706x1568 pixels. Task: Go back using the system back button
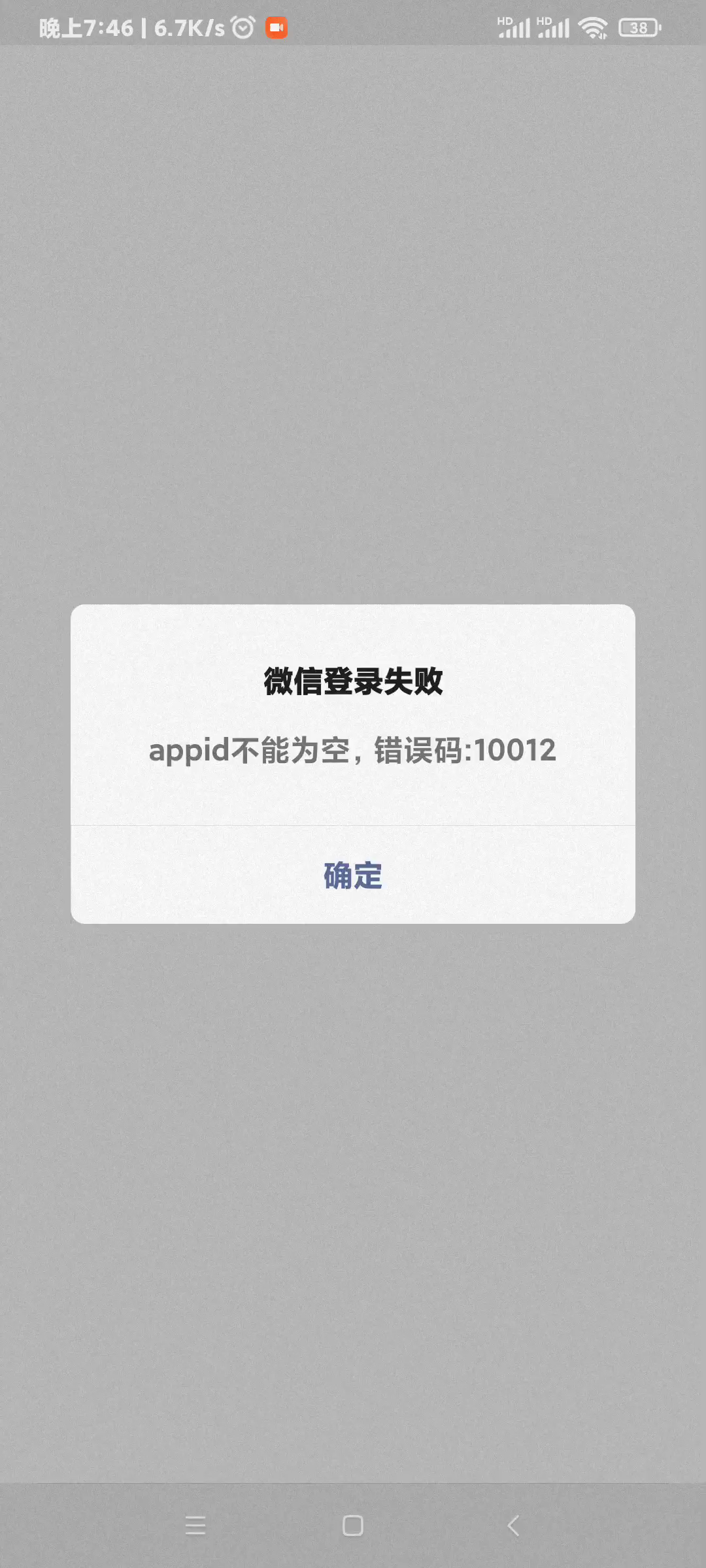click(513, 1526)
